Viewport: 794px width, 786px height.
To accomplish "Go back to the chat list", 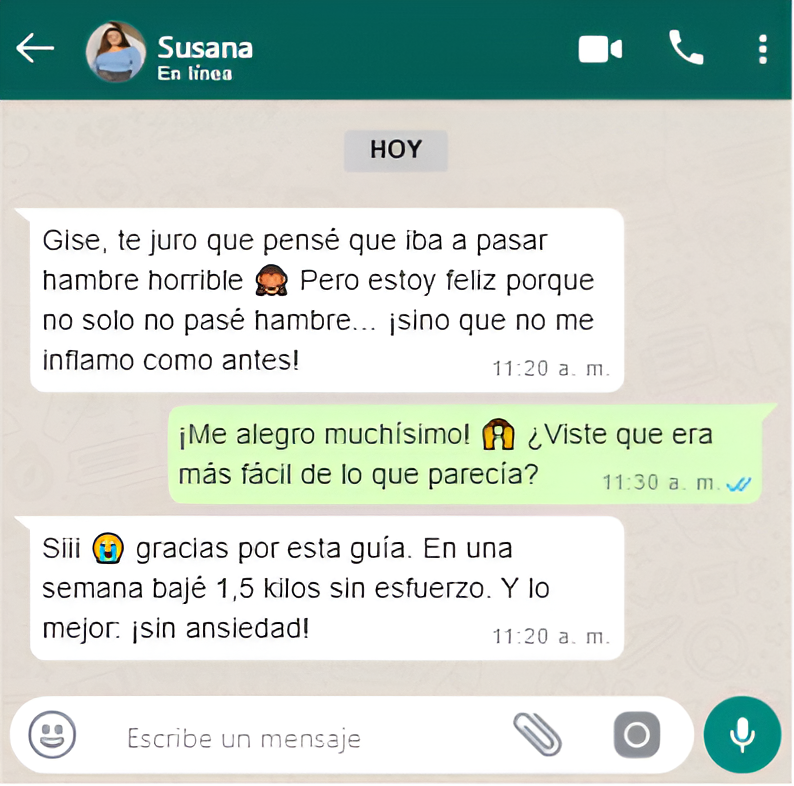I will [x=35, y=49].
